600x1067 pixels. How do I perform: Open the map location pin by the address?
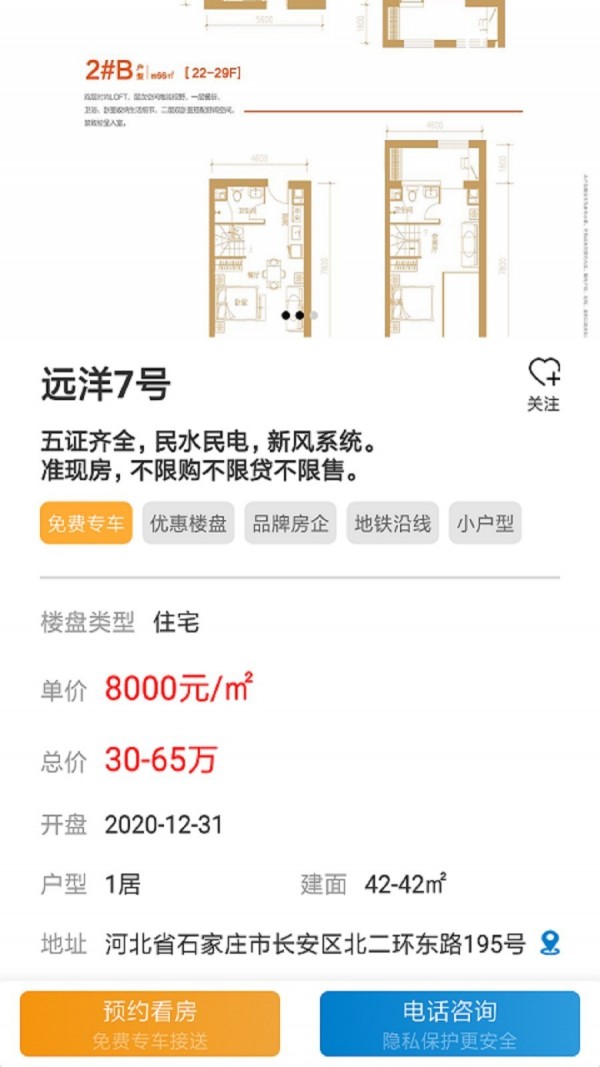[x=550, y=942]
